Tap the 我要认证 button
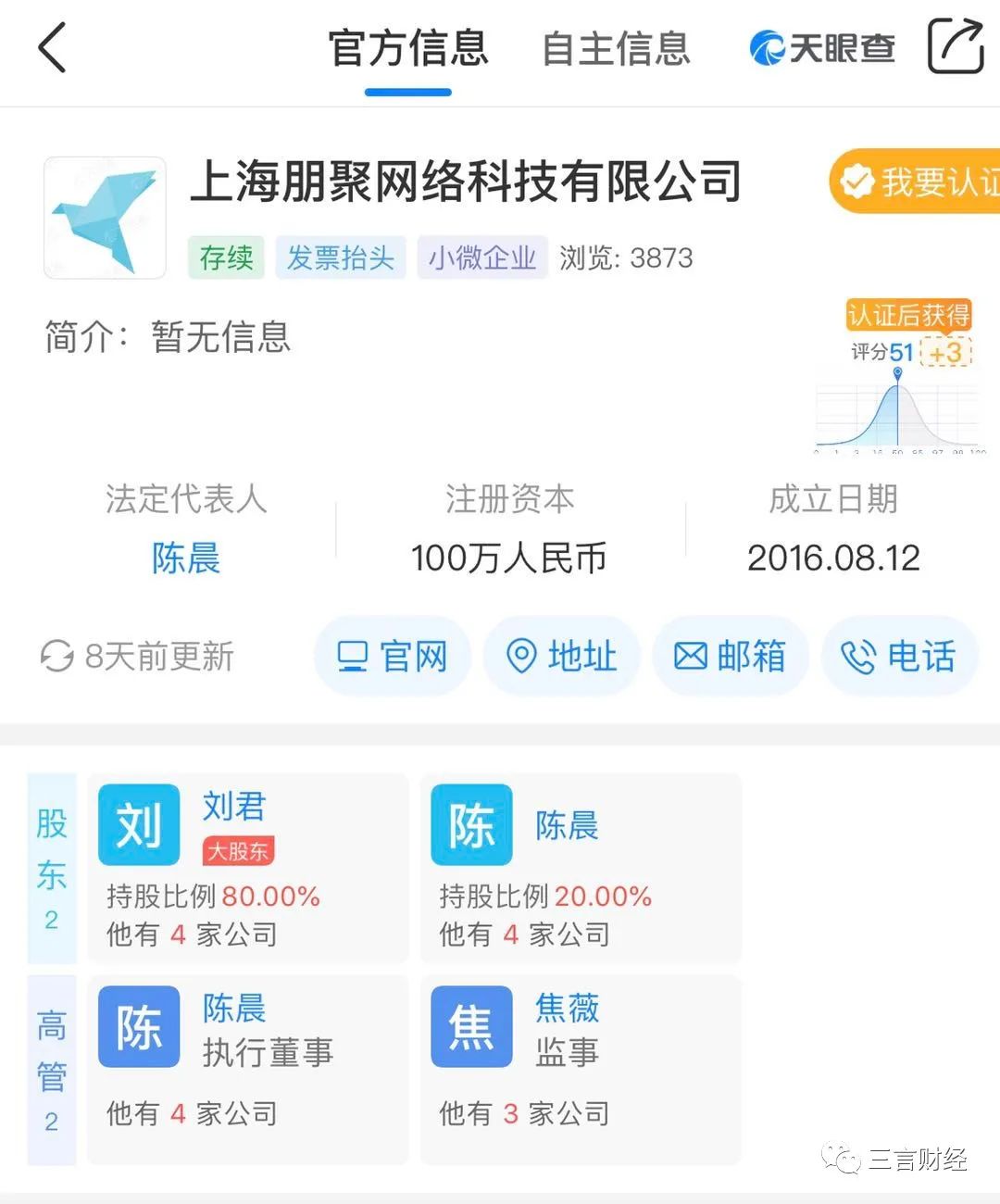1000x1204 pixels. pyautogui.click(x=917, y=182)
